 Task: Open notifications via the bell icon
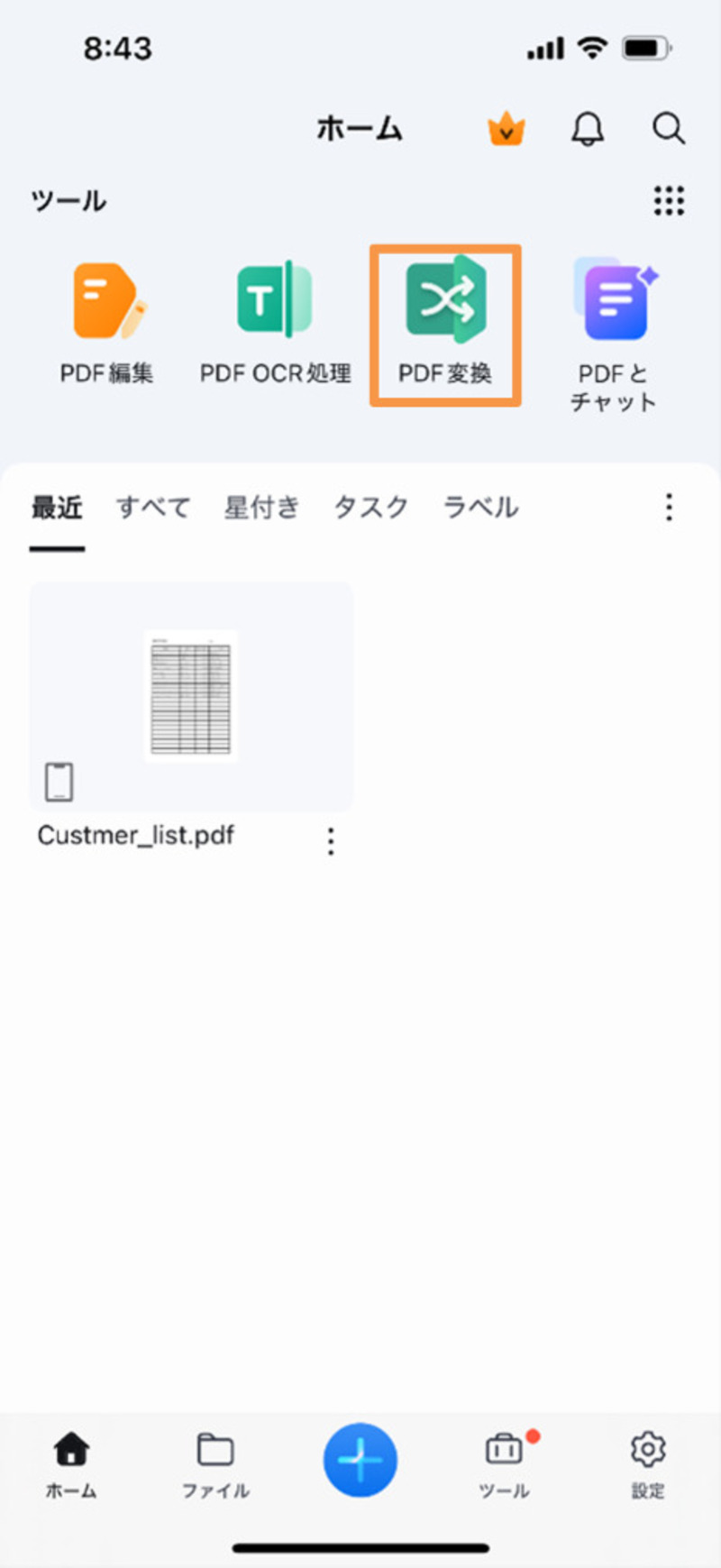coord(587,129)
